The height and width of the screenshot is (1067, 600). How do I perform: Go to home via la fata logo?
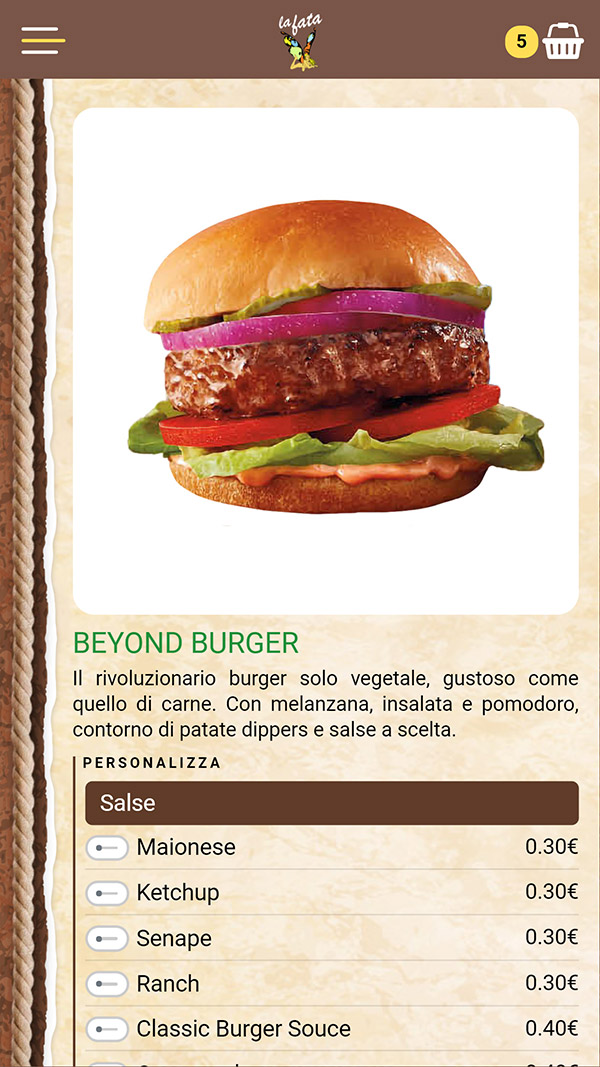(299, 42)
